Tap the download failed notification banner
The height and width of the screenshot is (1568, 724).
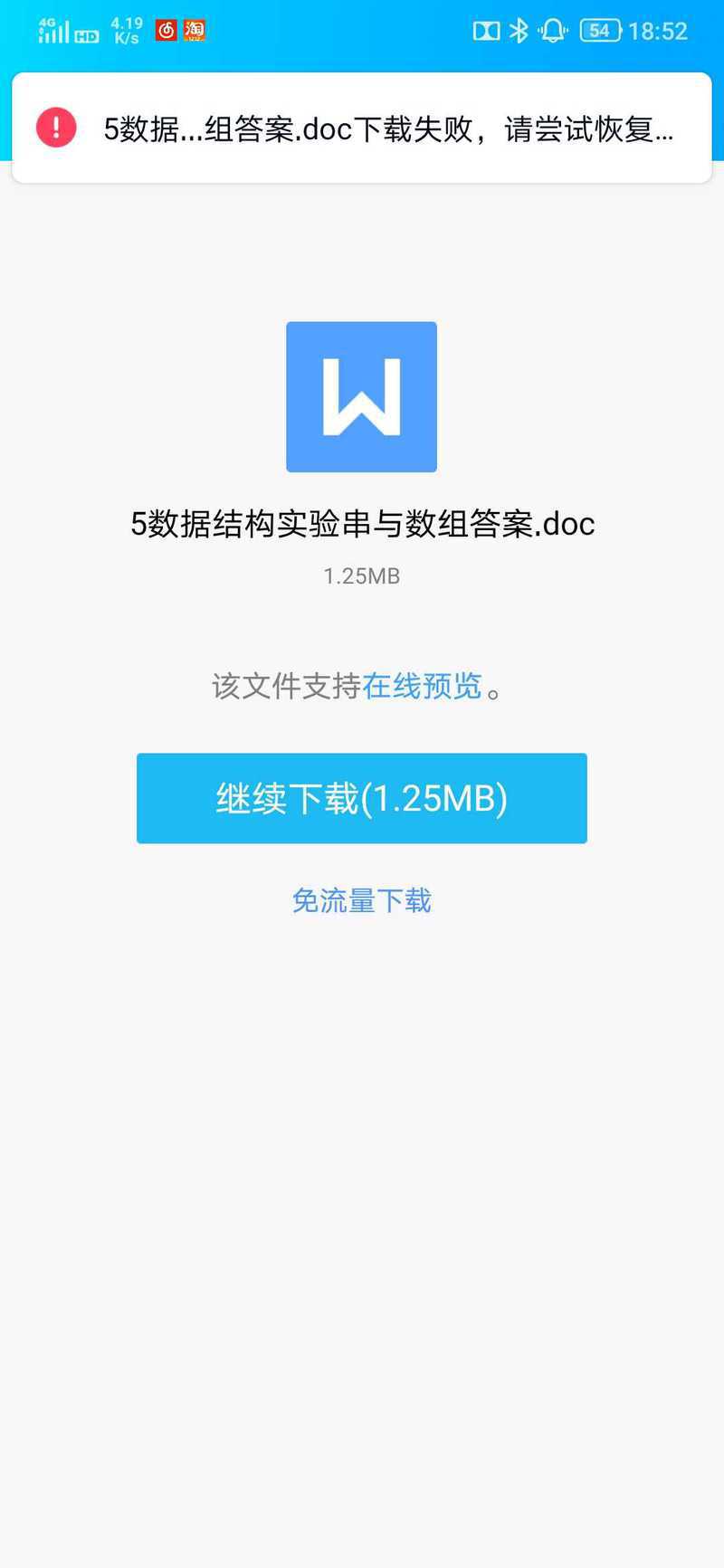pos(362,128)
